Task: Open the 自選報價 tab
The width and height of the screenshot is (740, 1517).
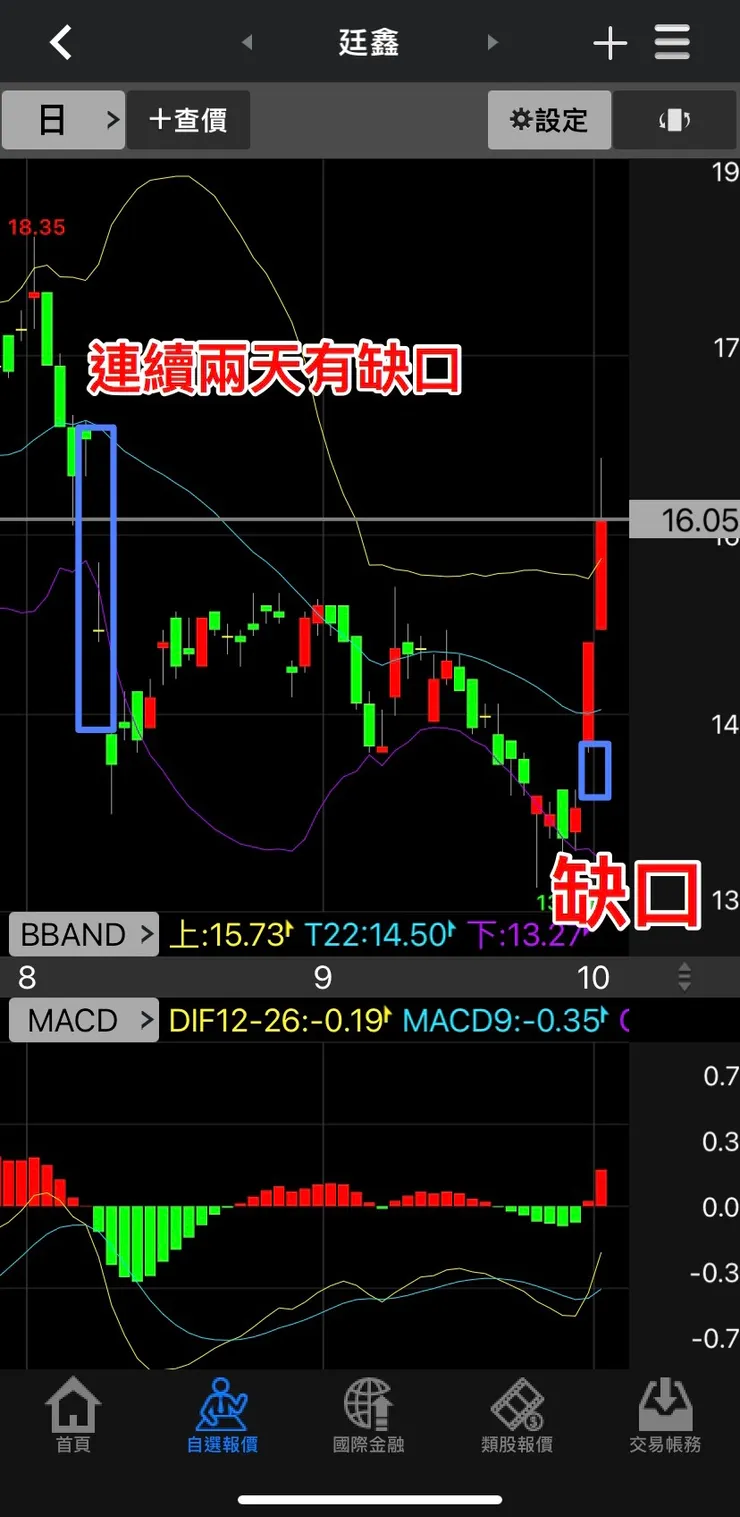Action: point(222,1415)
